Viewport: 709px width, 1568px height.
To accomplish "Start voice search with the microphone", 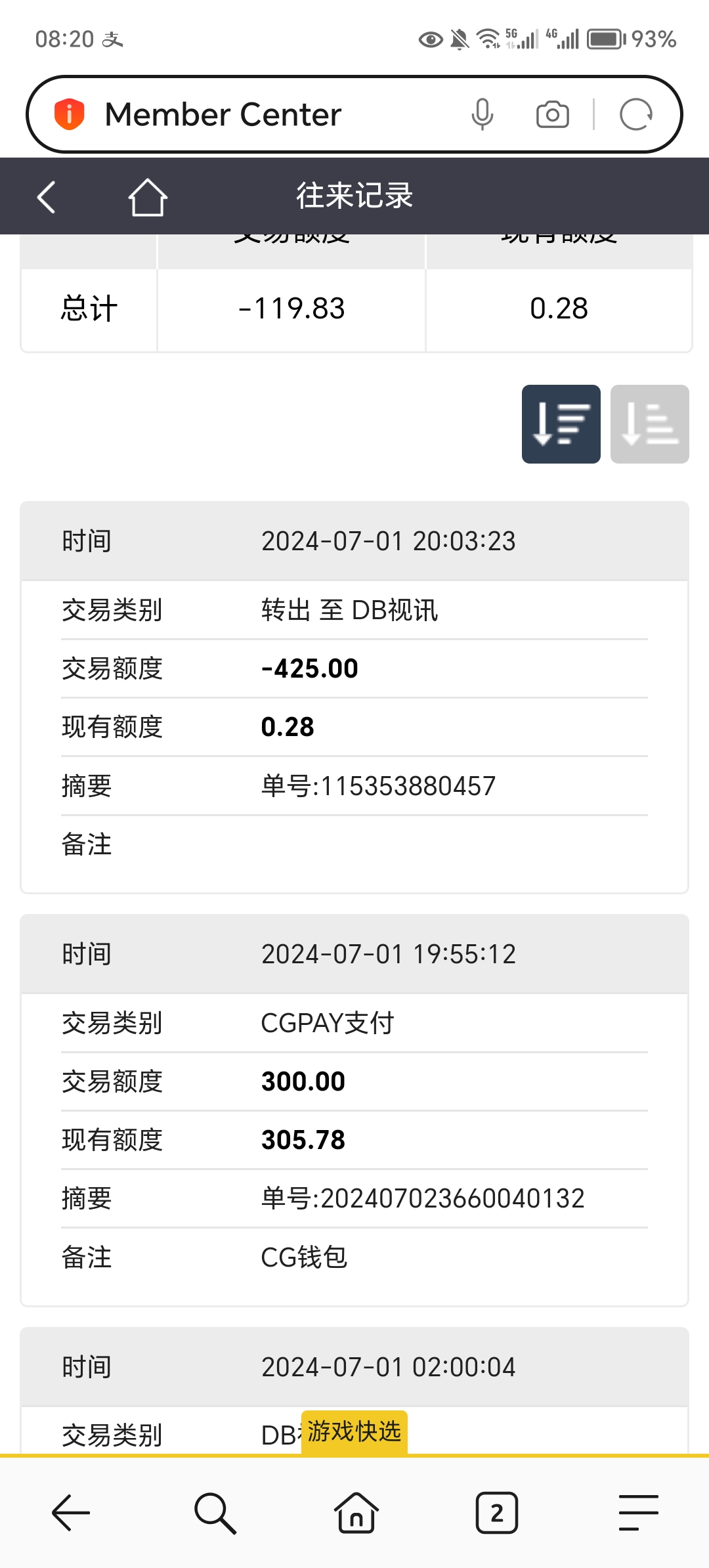I will 483,115.
